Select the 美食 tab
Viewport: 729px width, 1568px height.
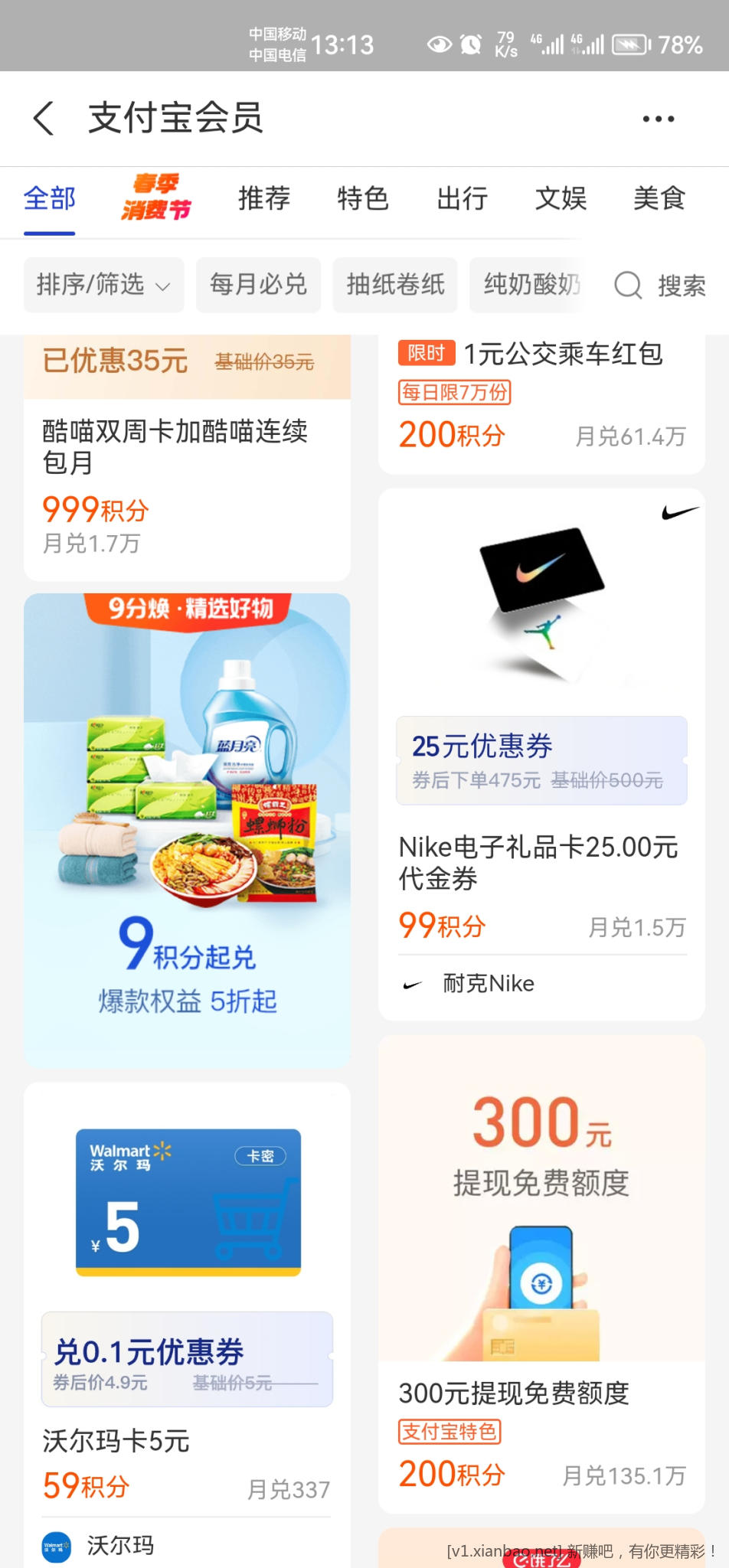click(x=659, y=199)
